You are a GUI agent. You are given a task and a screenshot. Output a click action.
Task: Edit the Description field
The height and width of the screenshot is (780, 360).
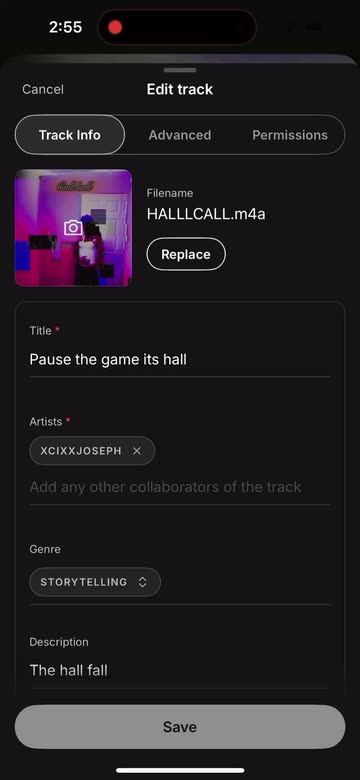click(x=180, y=670)
